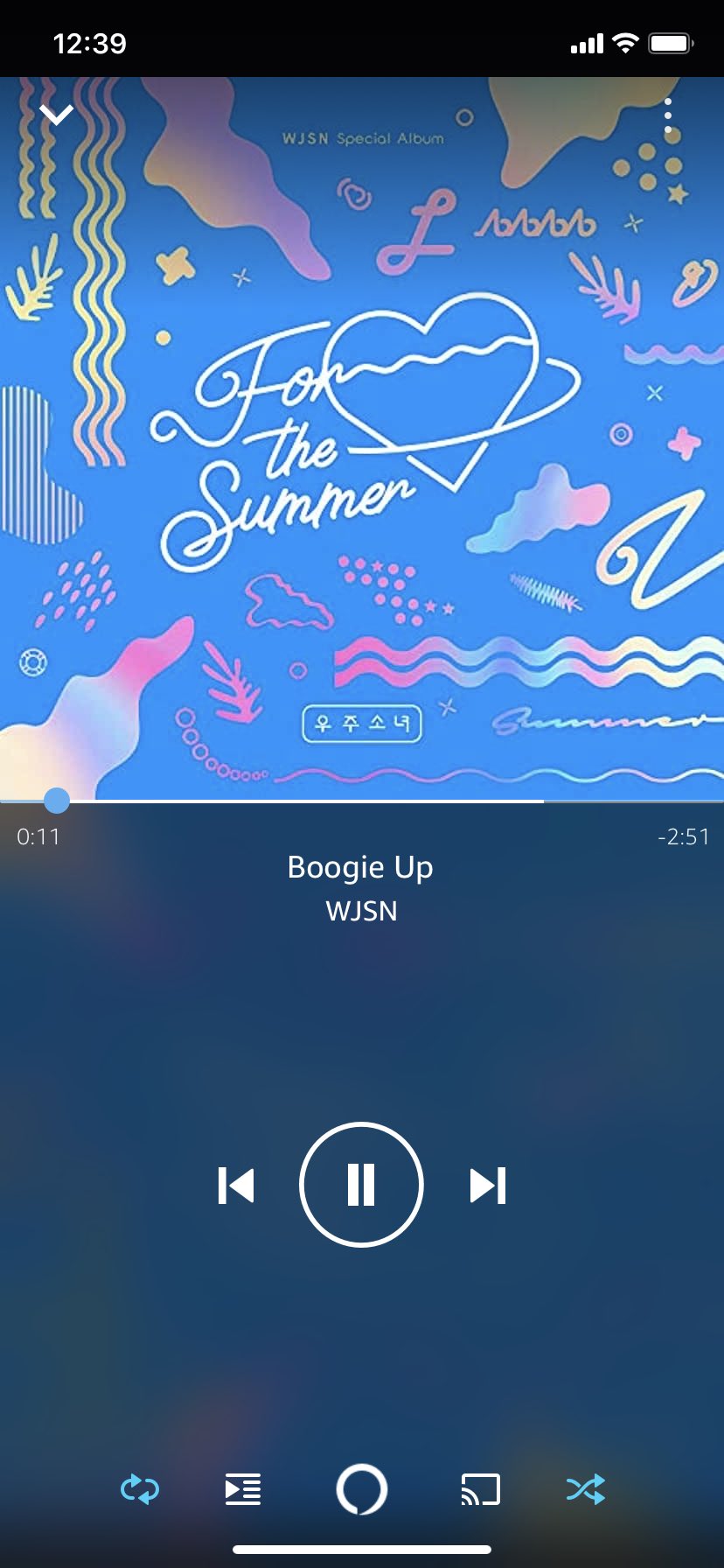The height and width of the screenshot is (1568, 724).
Task: Toggle shuffle playback
Action: (x=585, y=1488)
